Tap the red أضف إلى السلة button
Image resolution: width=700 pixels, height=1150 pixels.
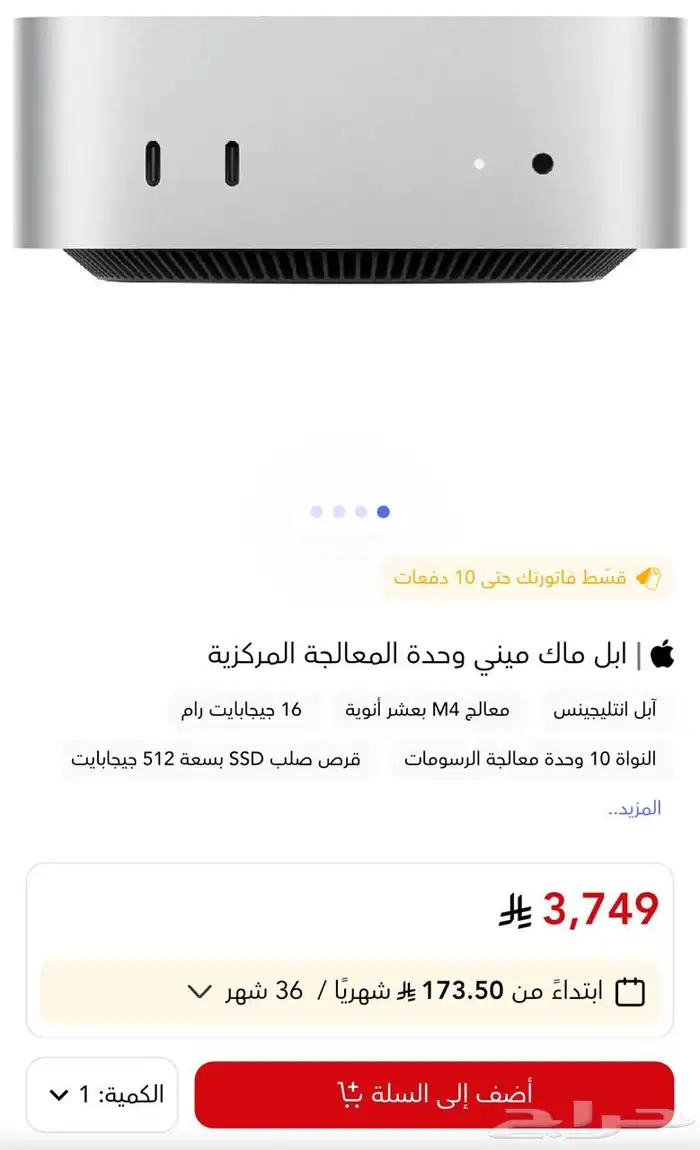pyautogui.click(x=434, y=1094)
